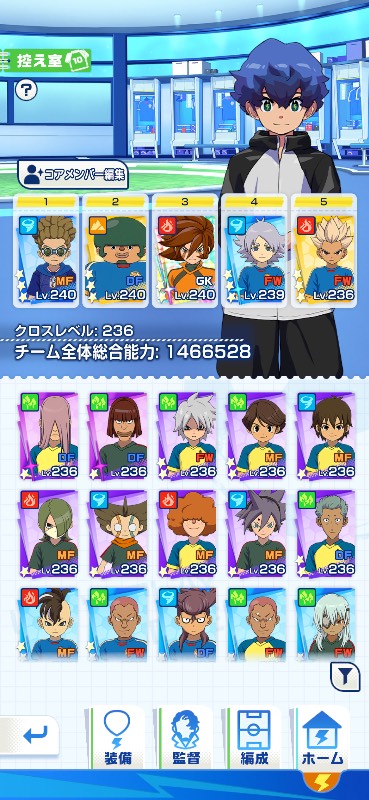Pick the orange afro MF player card
Viewport: 369px width, 800px height.
(x=187, y=533)
